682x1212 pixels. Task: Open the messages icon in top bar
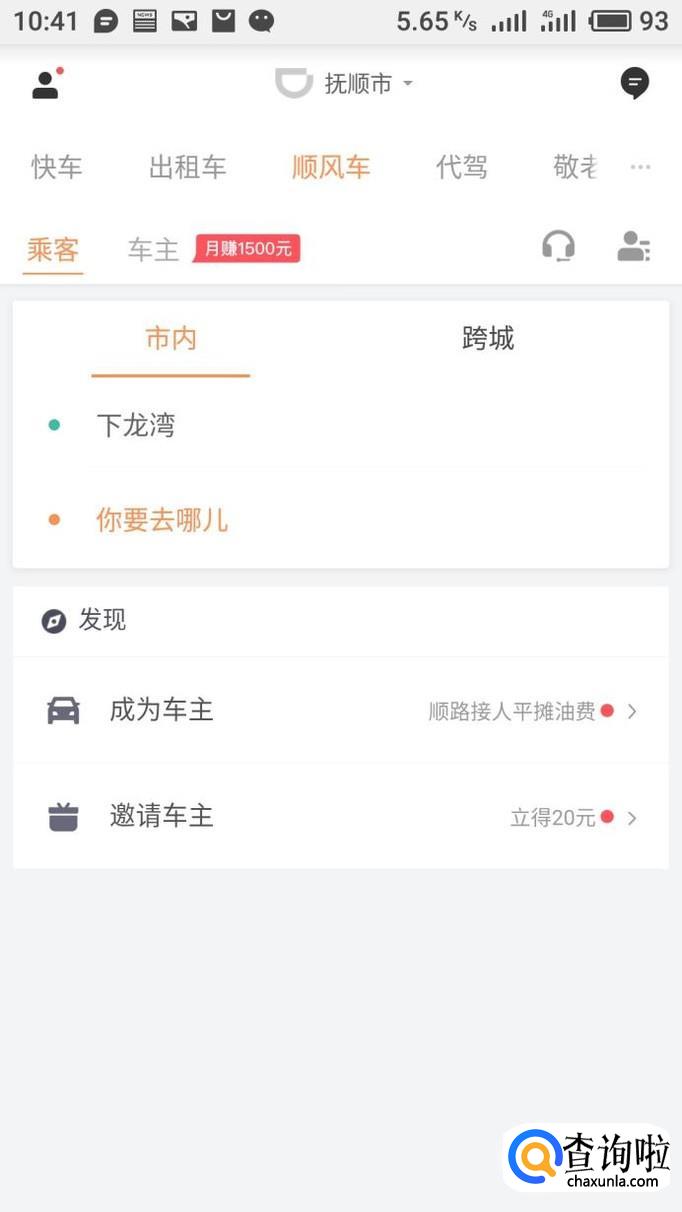(634, 83)
